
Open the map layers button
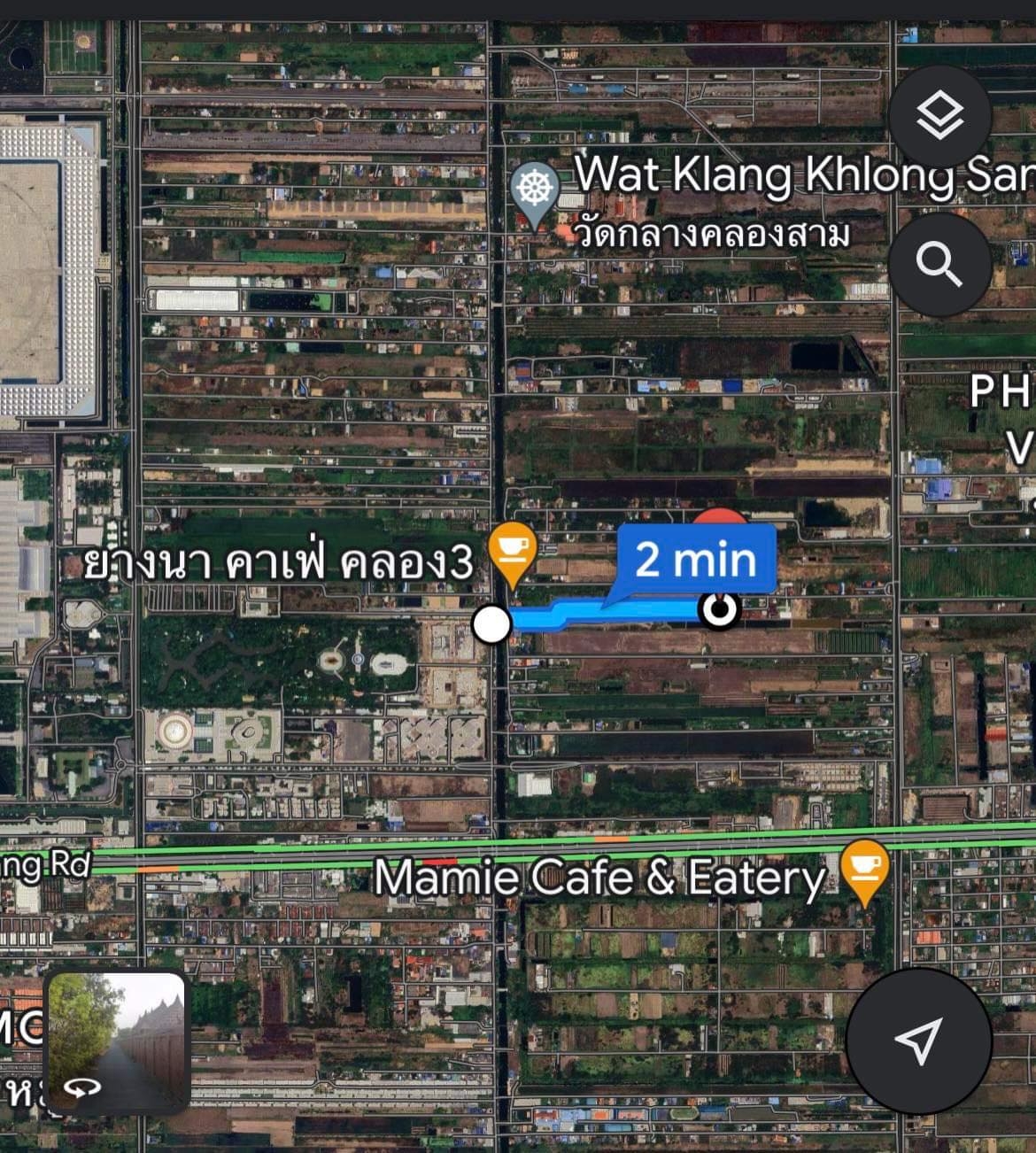pyautogui.click(x=939, y=116)
